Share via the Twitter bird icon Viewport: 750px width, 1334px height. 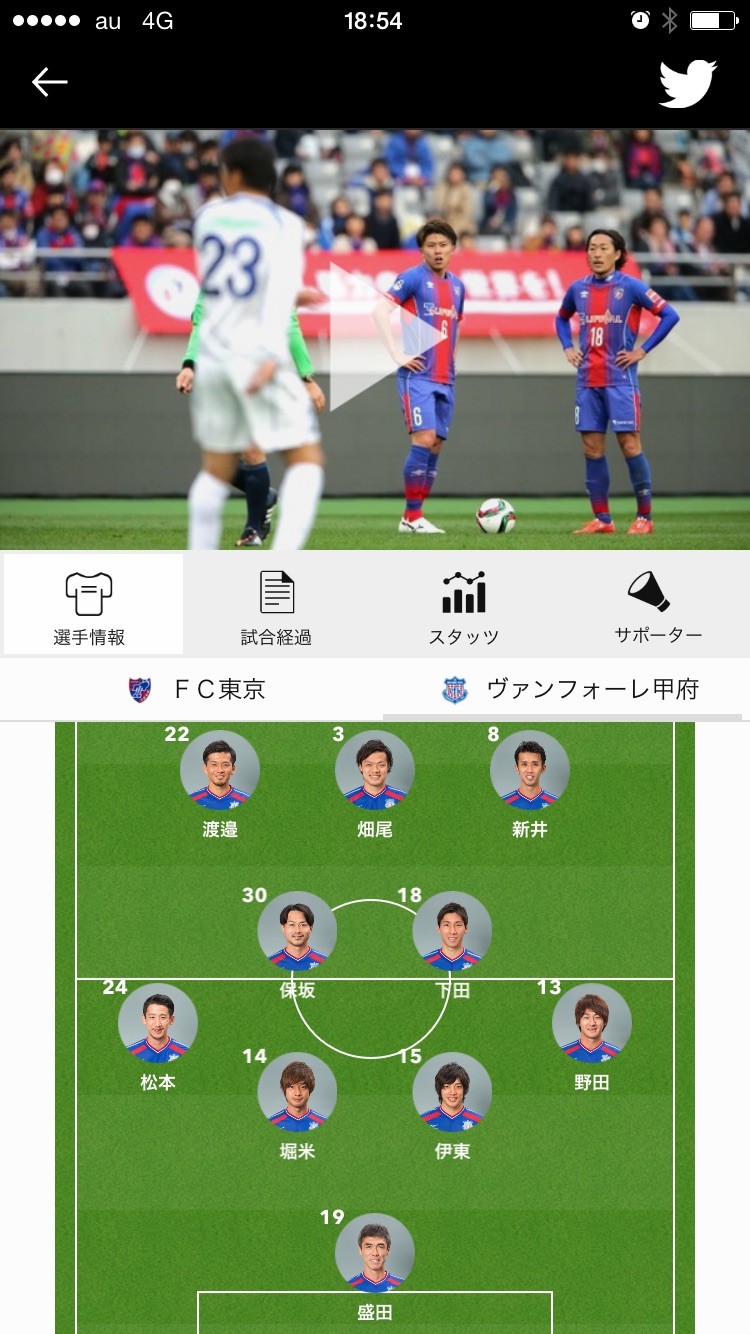(688, 83)
